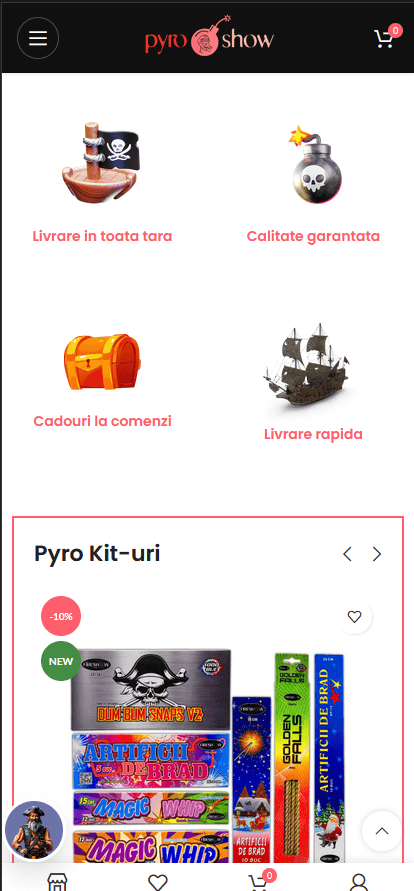Open the hamburger menu

click(x=38, y=39)
